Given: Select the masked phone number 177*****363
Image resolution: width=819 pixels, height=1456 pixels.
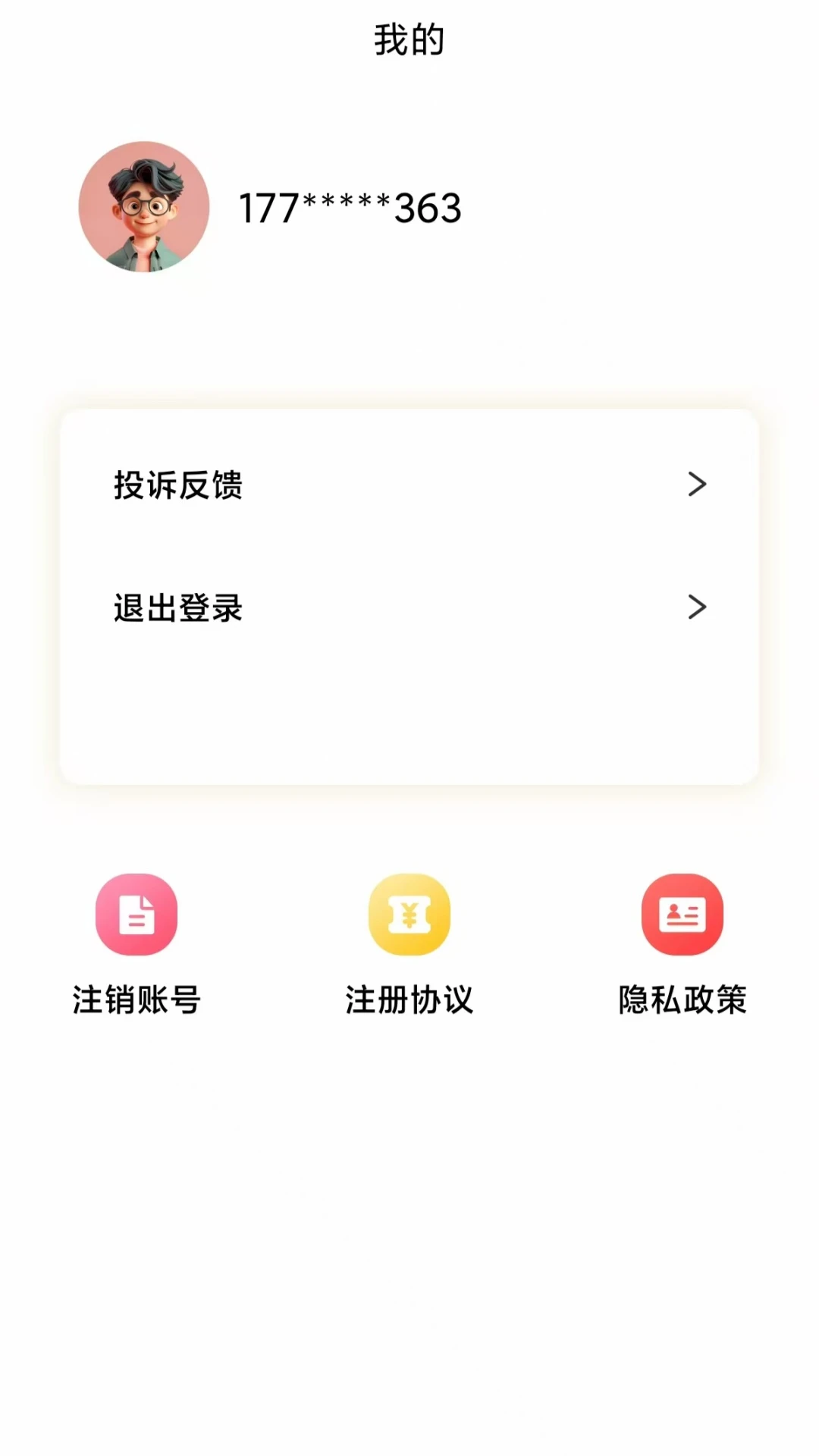Looking at the screenshot, I should [350, 208].
